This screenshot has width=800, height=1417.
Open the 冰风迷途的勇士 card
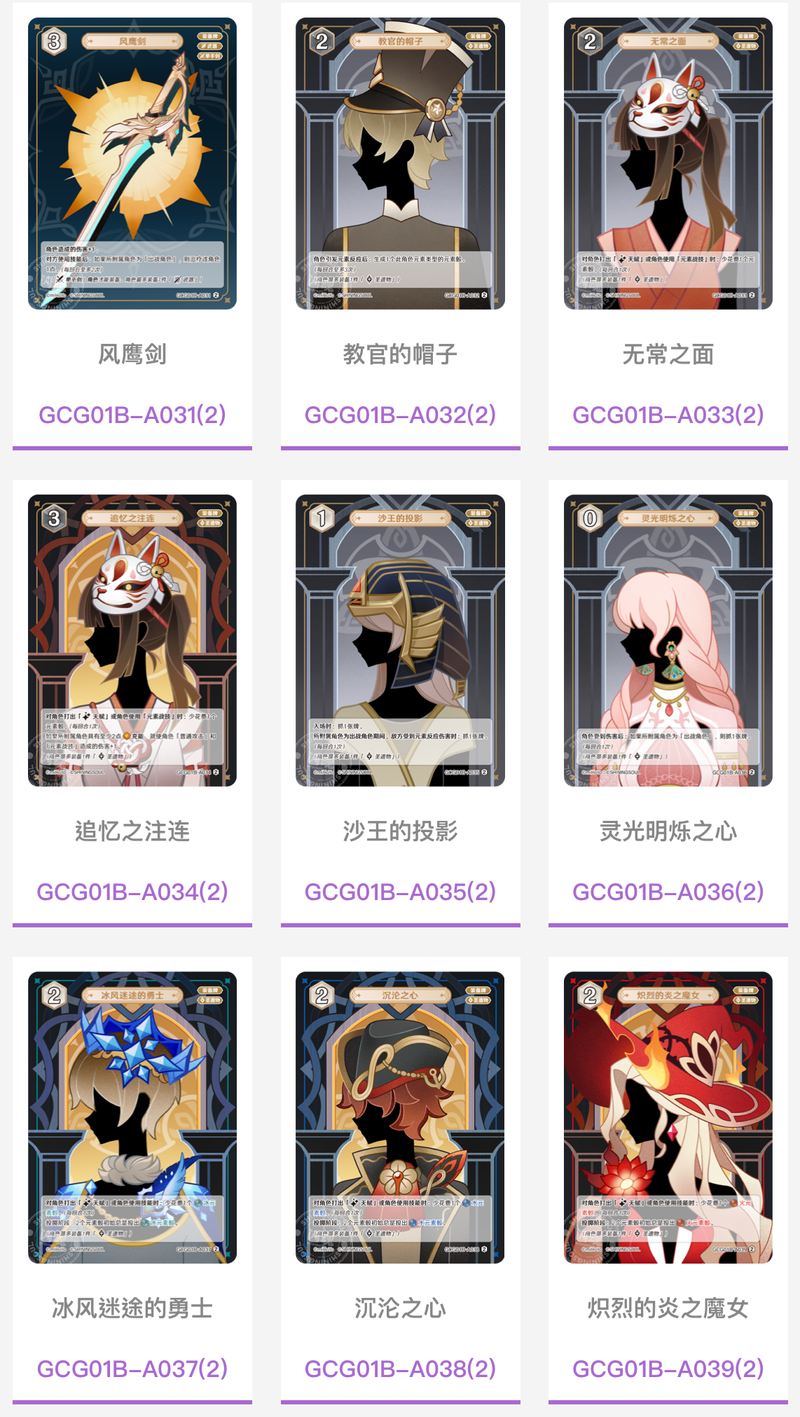pos(132,1117)
